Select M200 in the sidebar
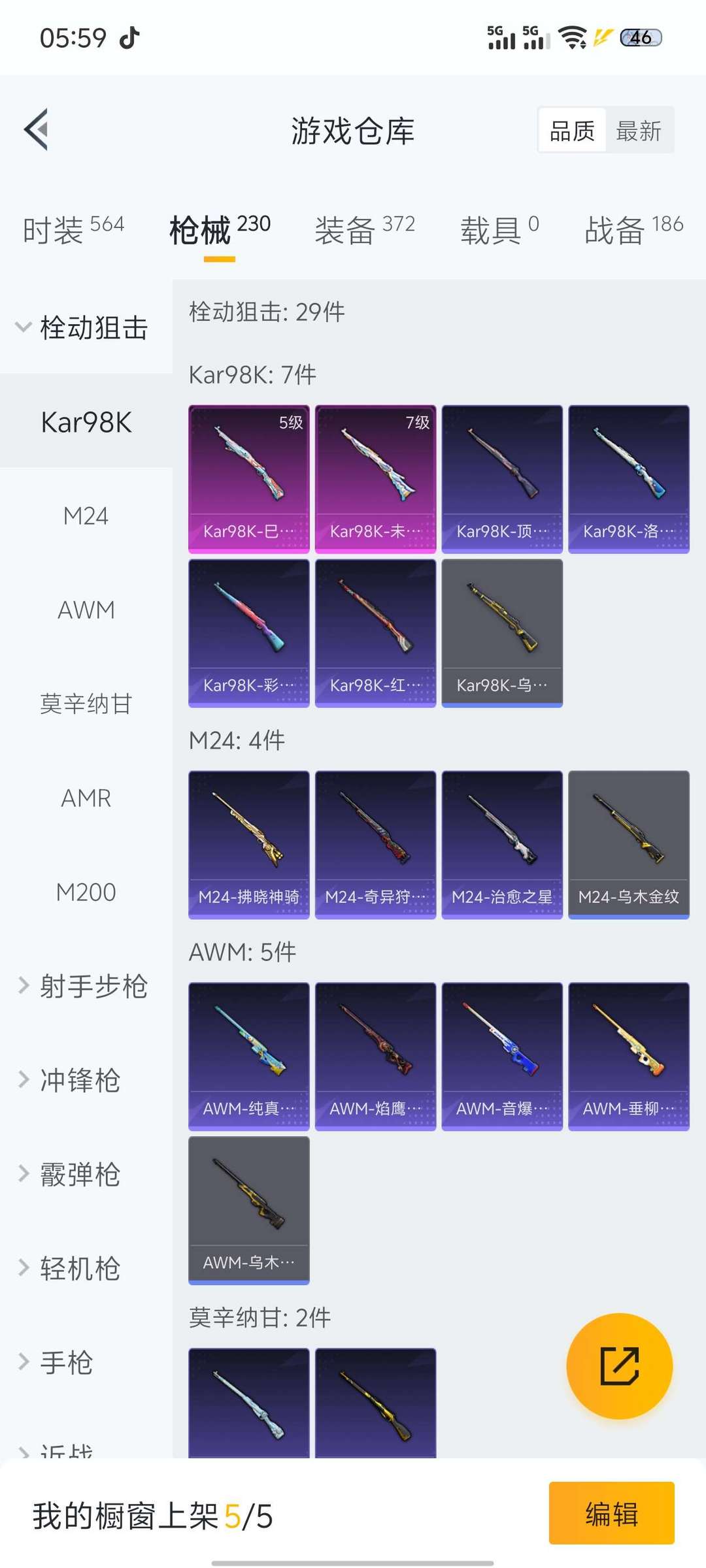This screenshot has width=706, height=1568. [x=86, y=892]
